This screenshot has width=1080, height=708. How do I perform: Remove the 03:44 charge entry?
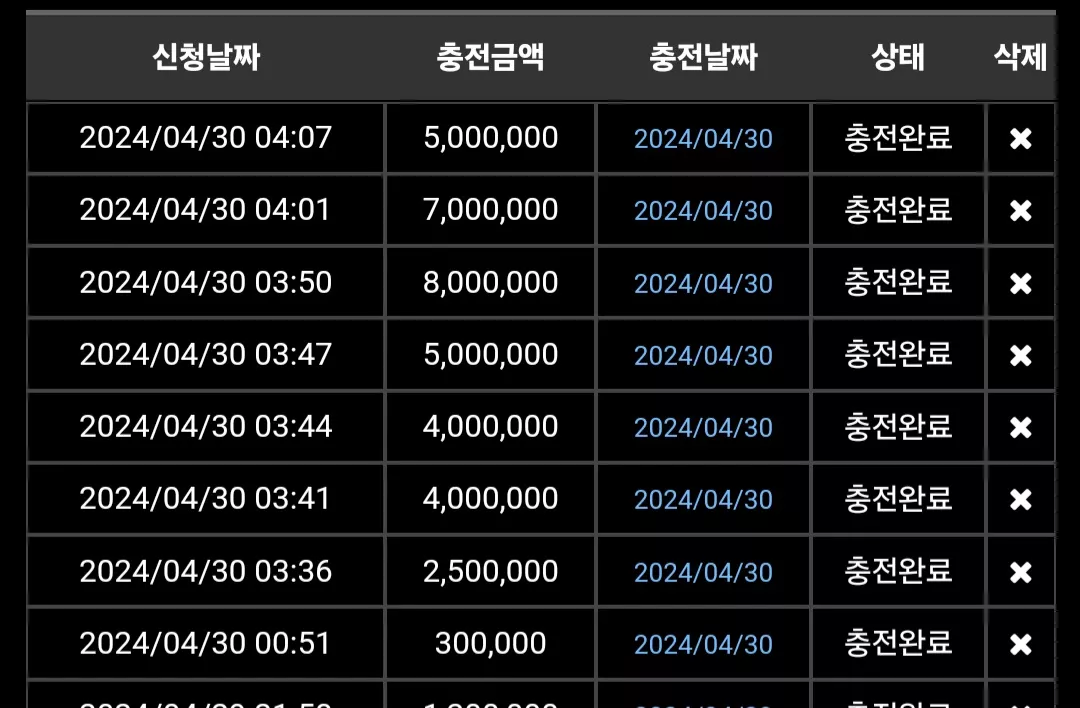coord(1020,428)
